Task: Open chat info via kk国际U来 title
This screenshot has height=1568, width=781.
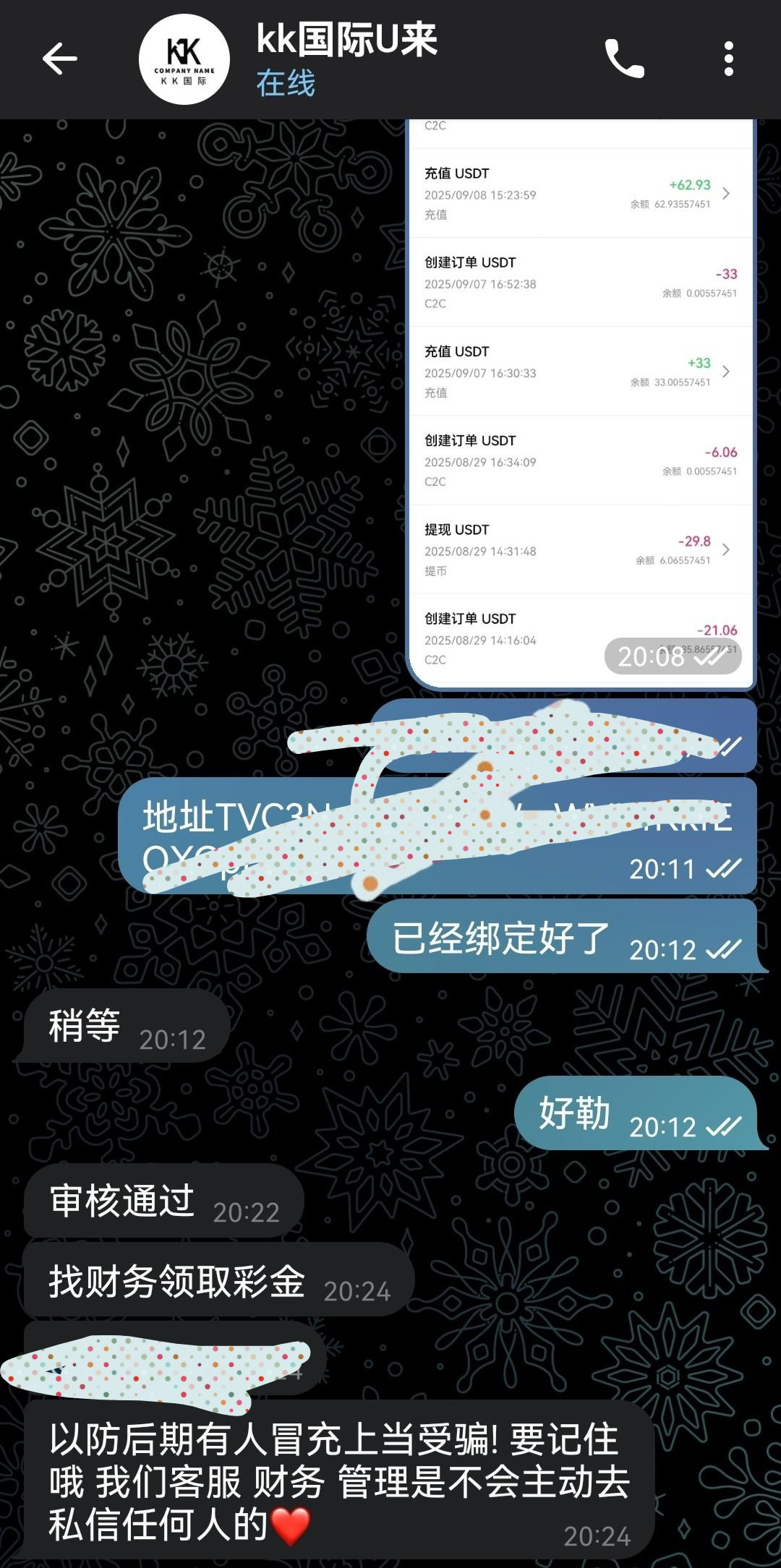Action: (x=347, y=40)
